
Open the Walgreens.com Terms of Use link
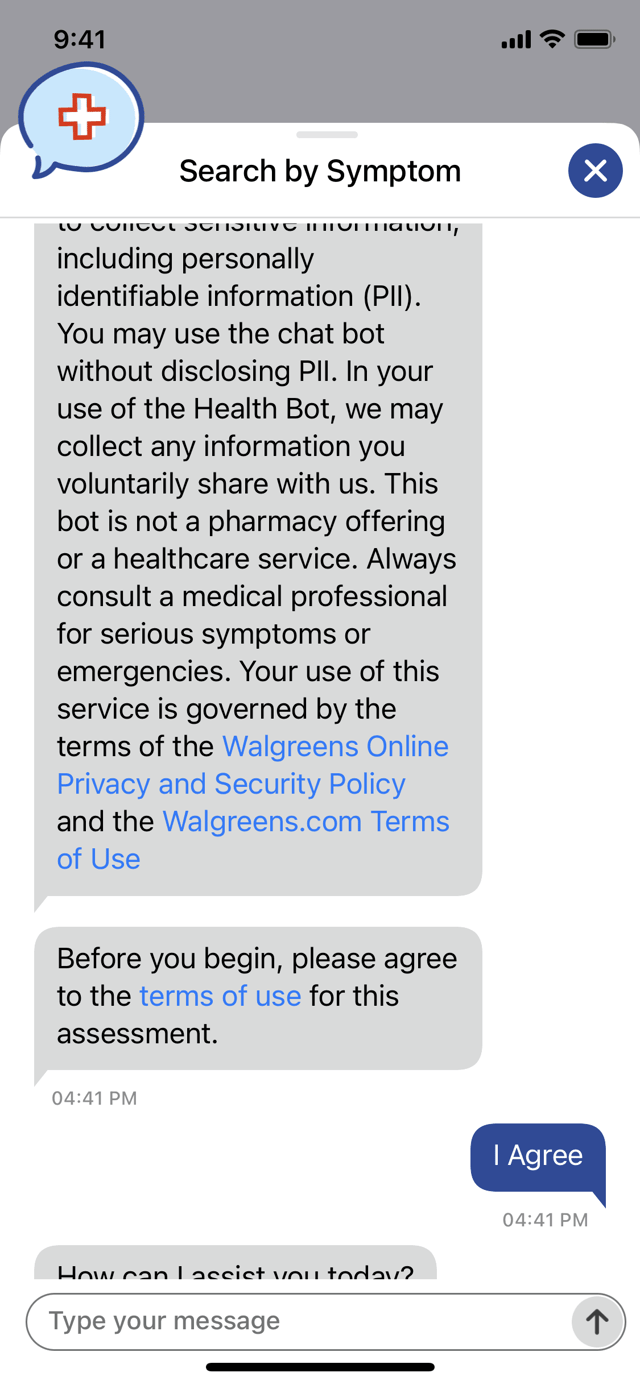click(x=253, y=840)
